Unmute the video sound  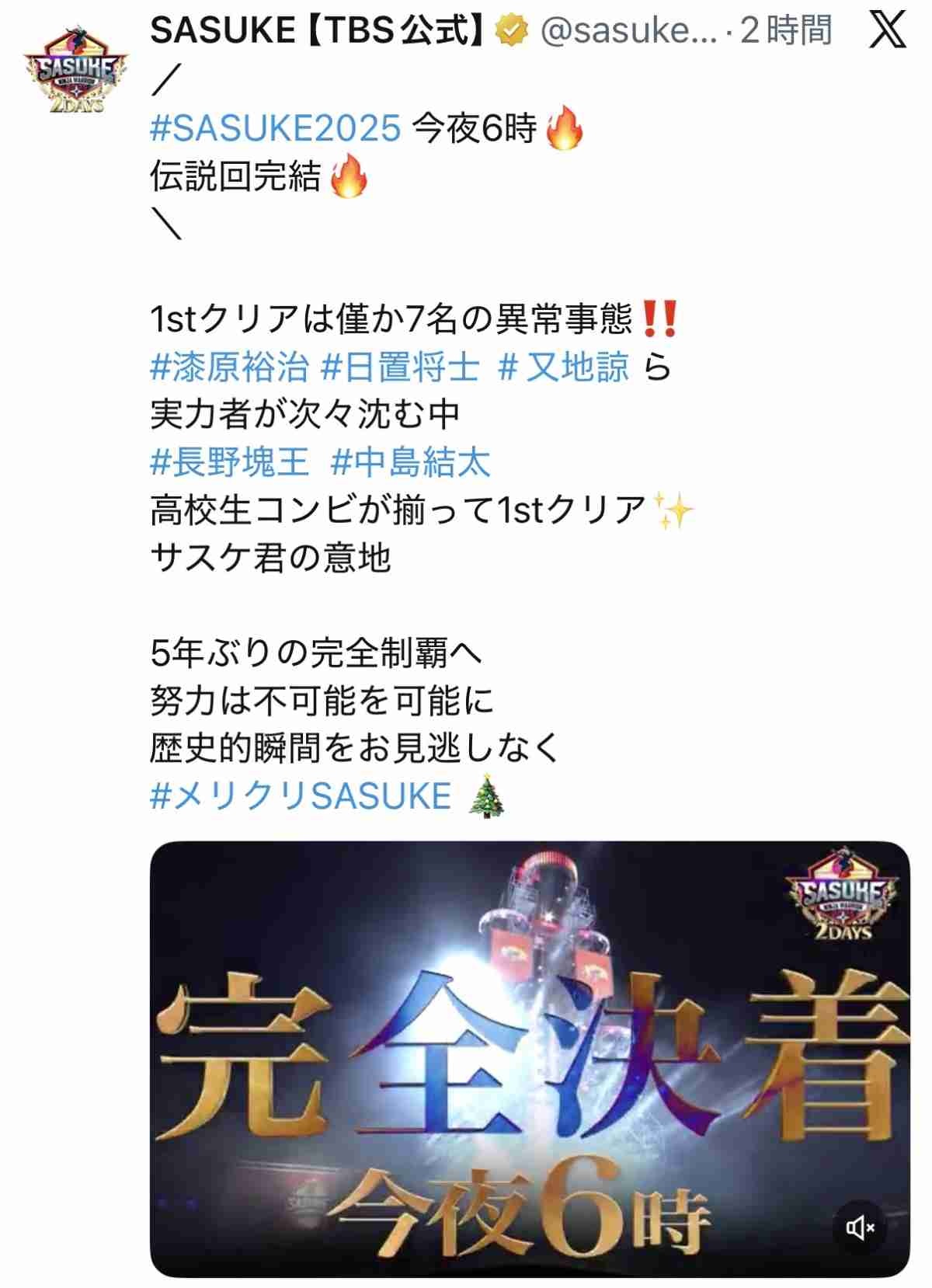pos(860,1228)
